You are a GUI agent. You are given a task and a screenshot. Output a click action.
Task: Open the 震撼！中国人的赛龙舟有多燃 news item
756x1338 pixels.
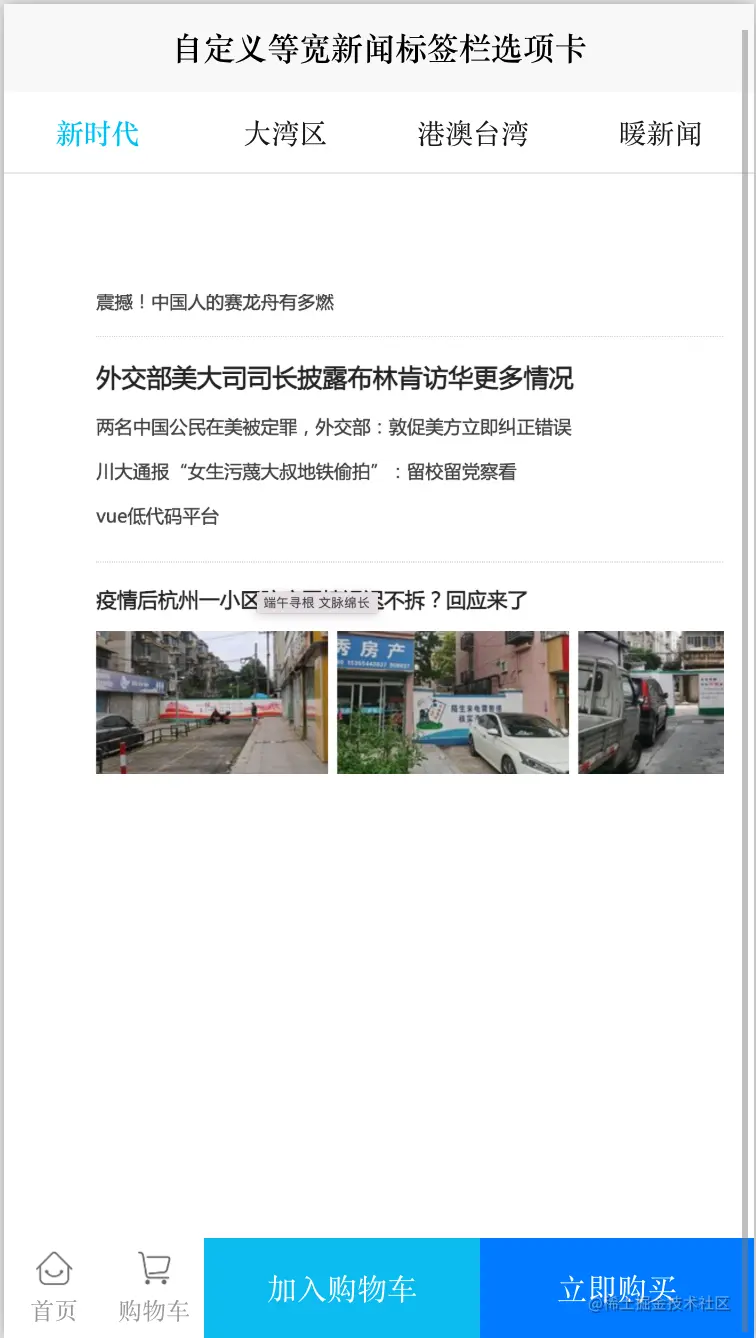(x=215, y=302)
